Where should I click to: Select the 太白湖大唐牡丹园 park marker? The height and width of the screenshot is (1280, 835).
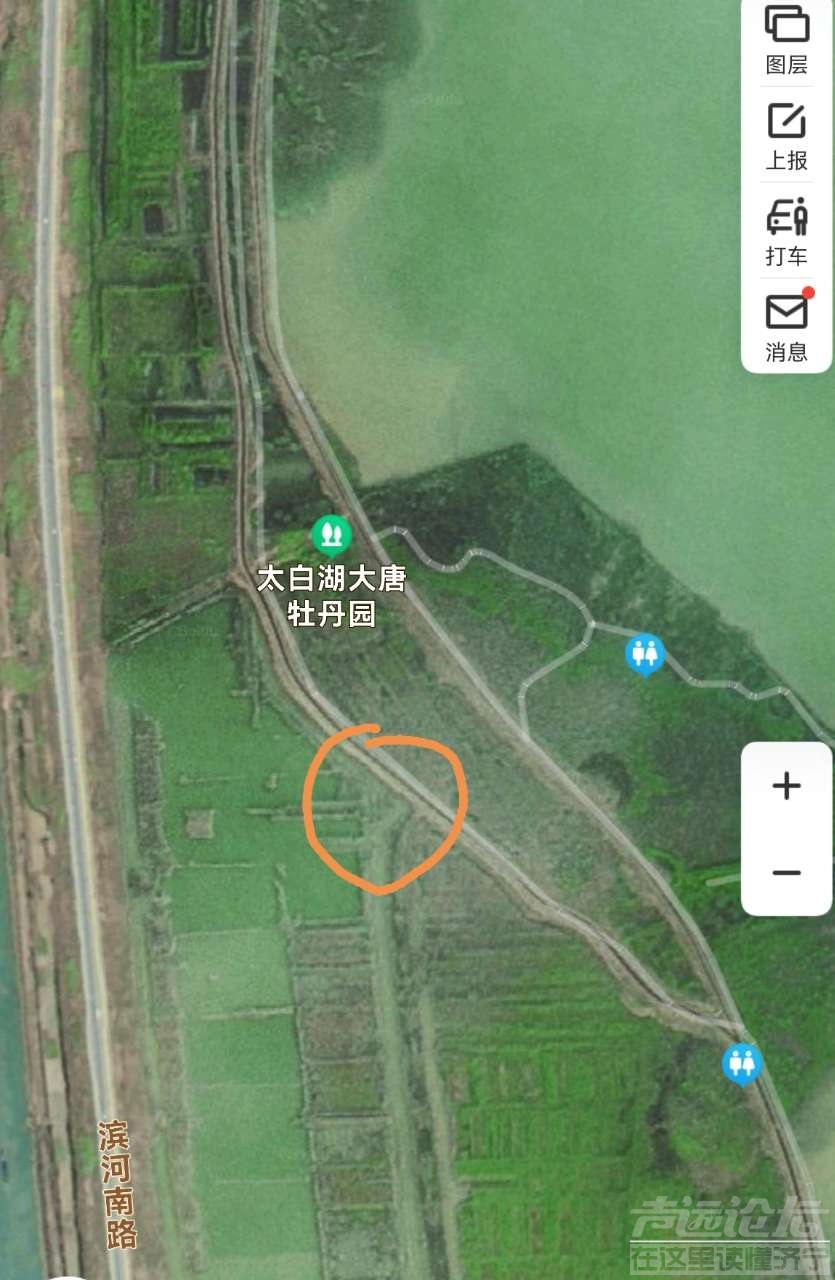pyautogui.click(x=330, y=536)
